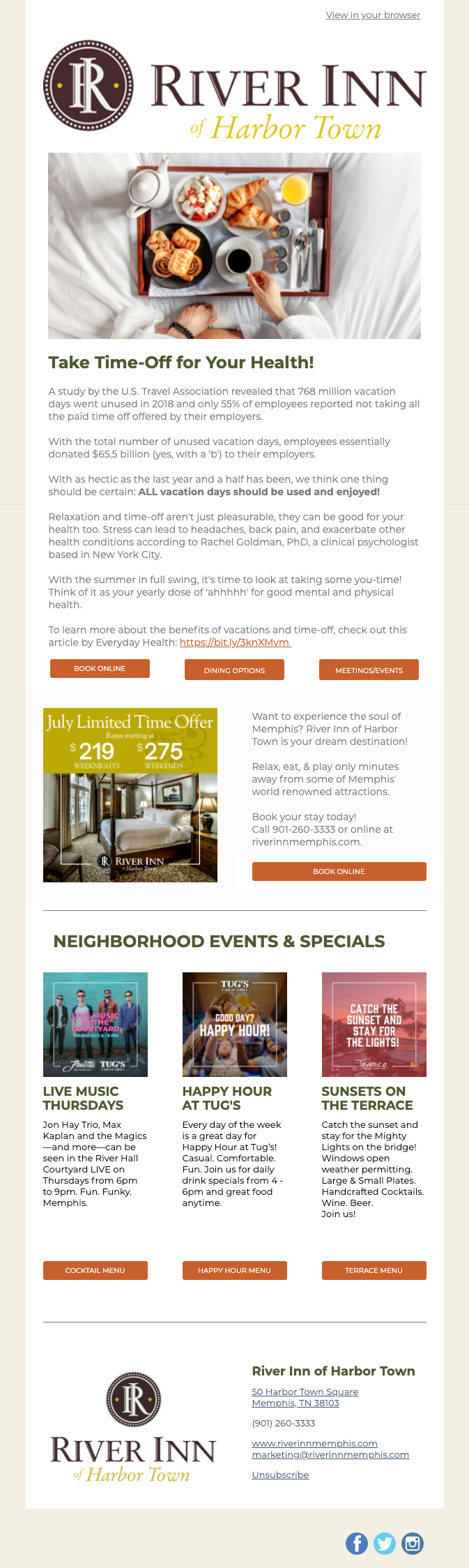View the Cocktail Menu
Viewport: 469px width, 1568px height.
click(x=95, y=1270)
